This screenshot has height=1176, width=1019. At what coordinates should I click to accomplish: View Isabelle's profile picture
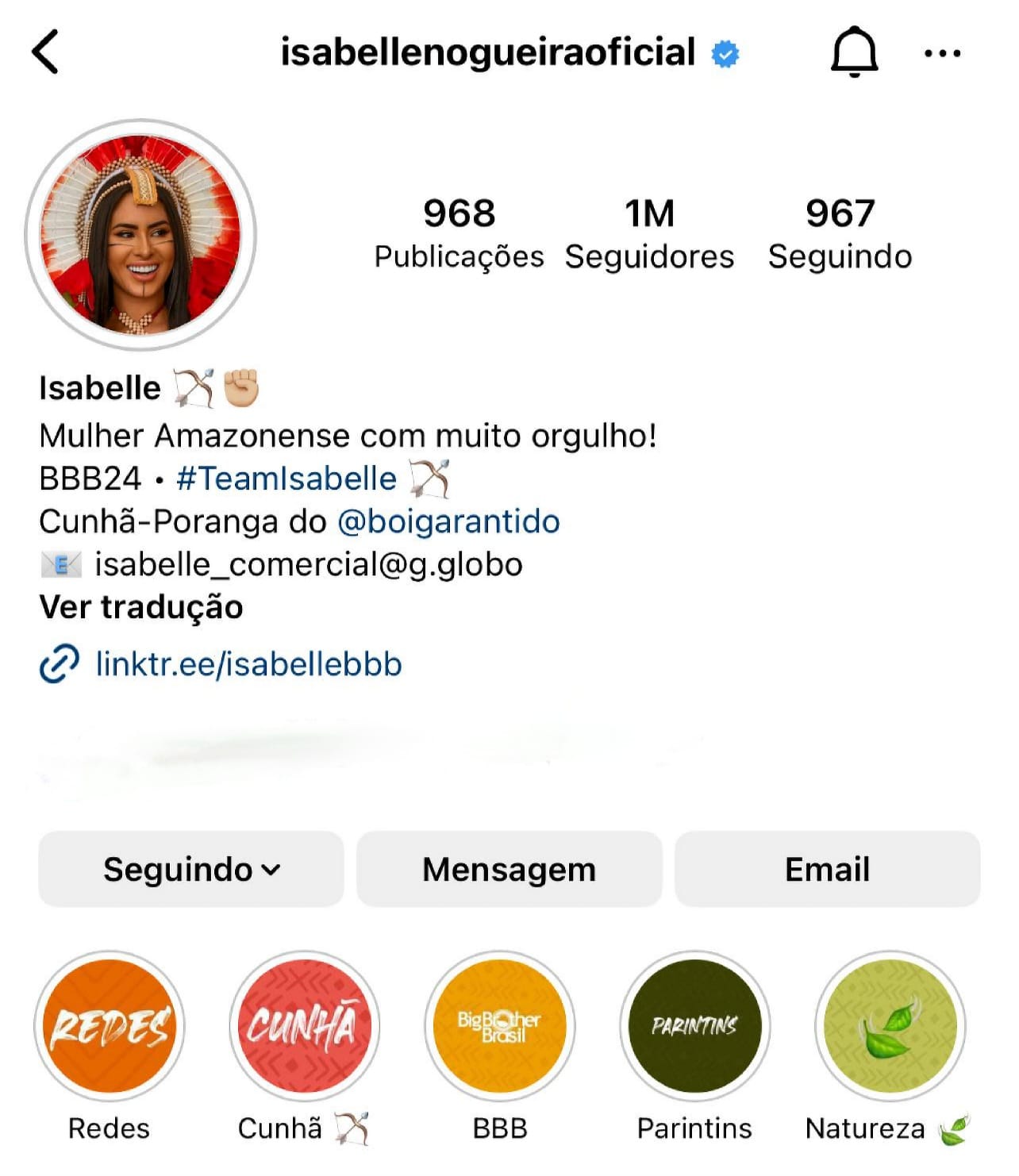click(141, 235)
